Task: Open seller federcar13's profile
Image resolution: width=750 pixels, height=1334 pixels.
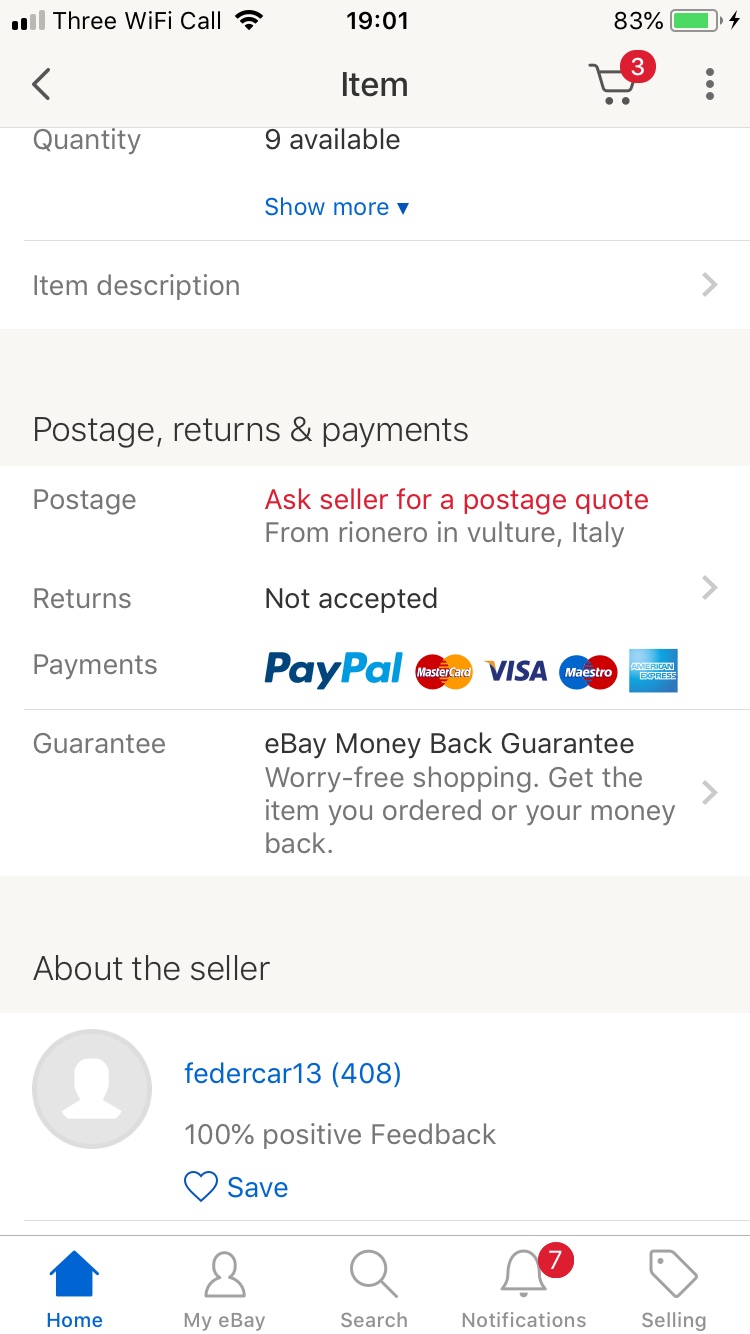Action: [292, 1074]
